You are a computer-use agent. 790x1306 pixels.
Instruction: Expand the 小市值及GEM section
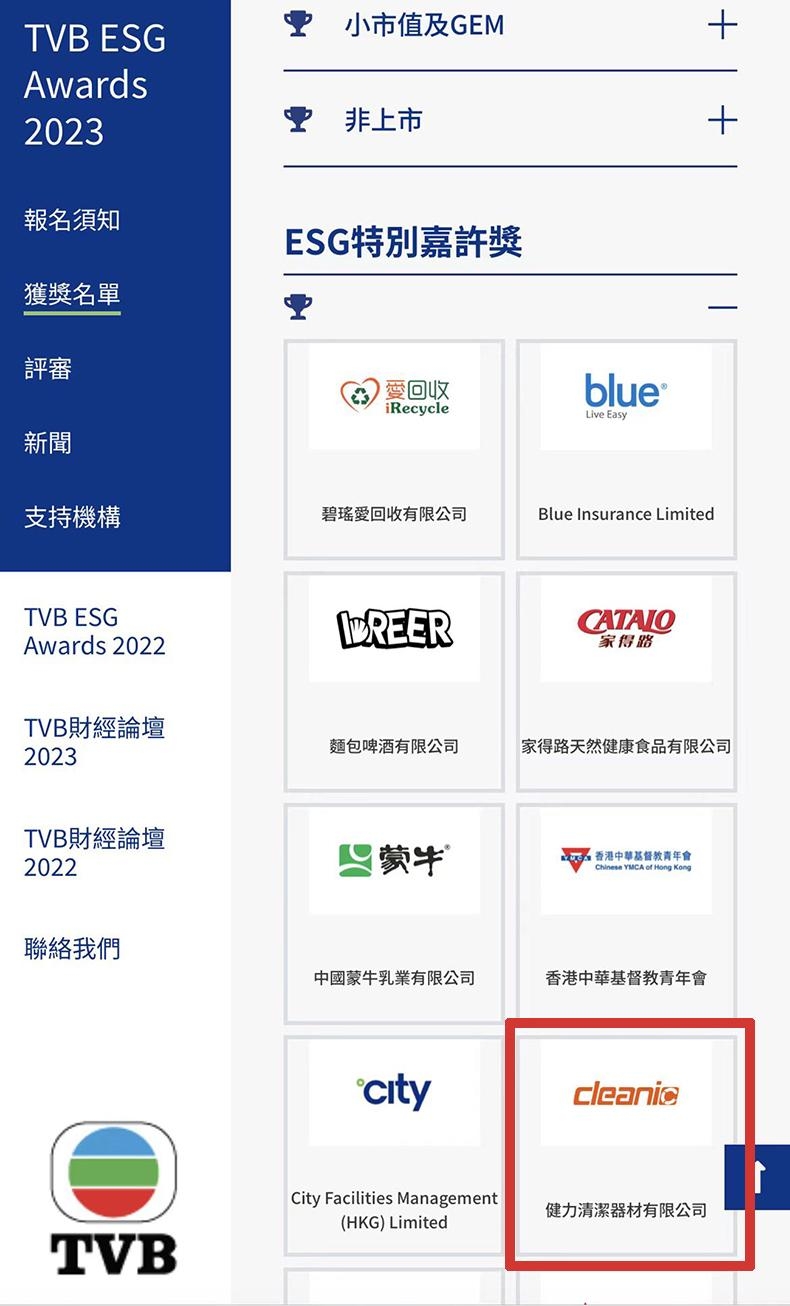click(721, 26)
